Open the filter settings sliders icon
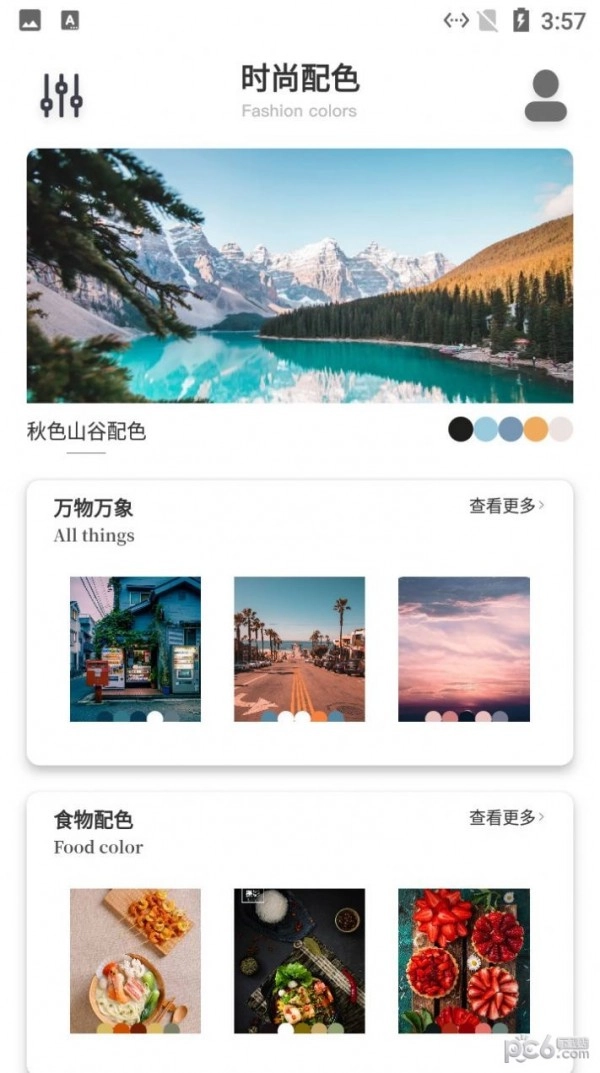Image resolution: width=600 pixels, height=1073 pixels. [62, 94]
